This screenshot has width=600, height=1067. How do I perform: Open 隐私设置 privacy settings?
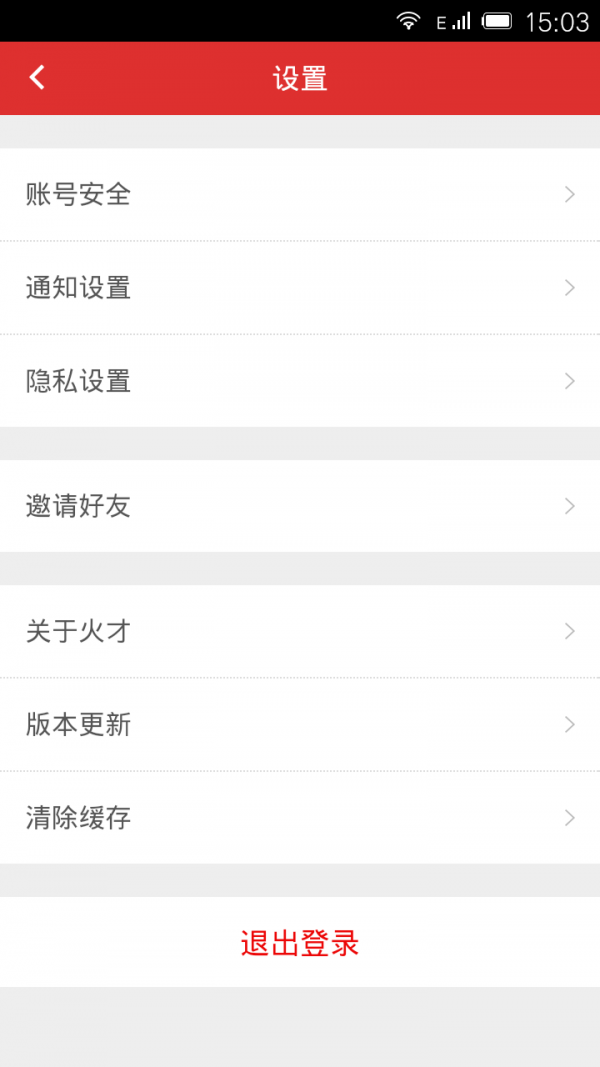[300, 381]
